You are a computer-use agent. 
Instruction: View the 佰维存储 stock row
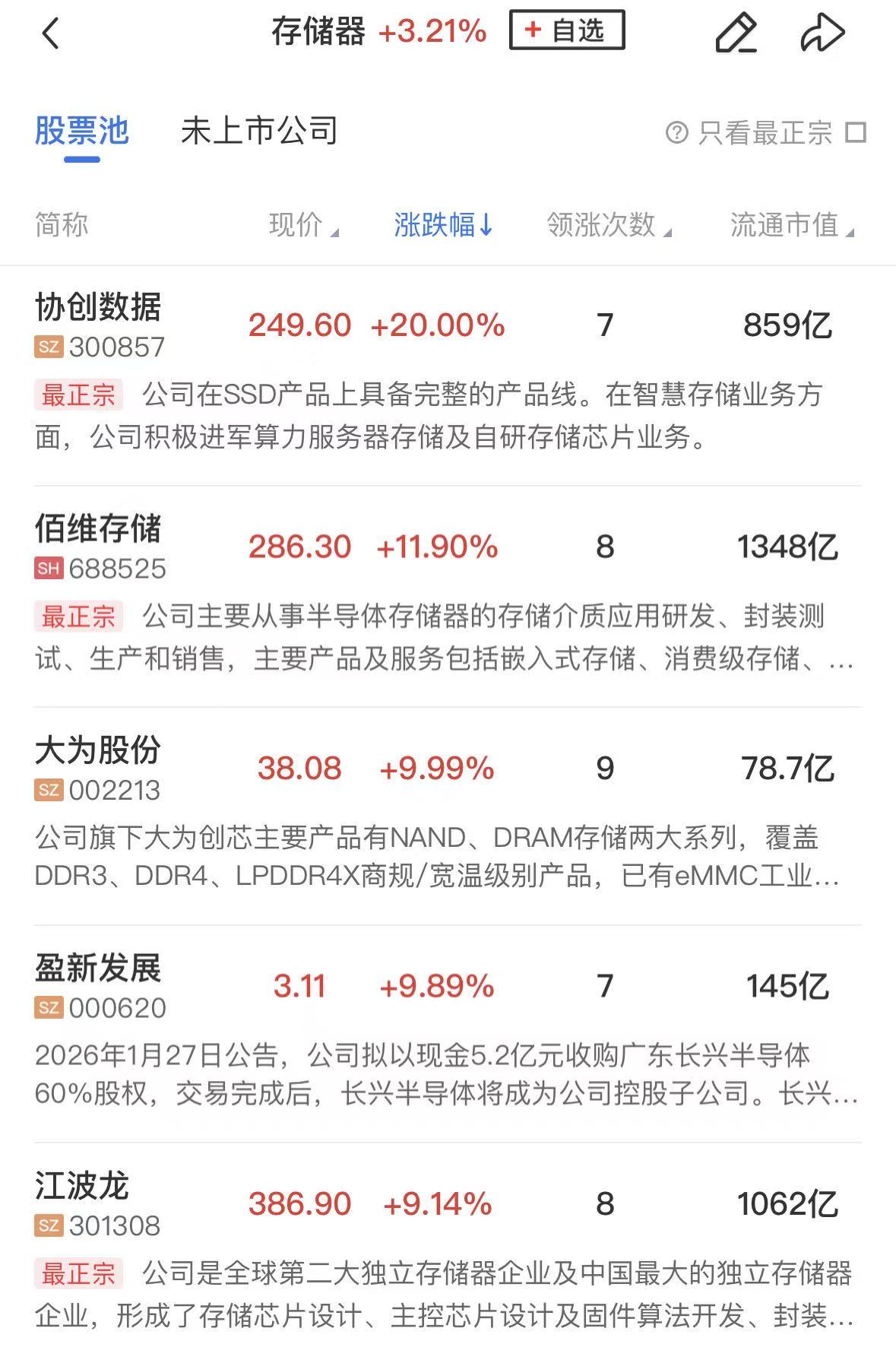pyautogui.click(x=99, y=547)
